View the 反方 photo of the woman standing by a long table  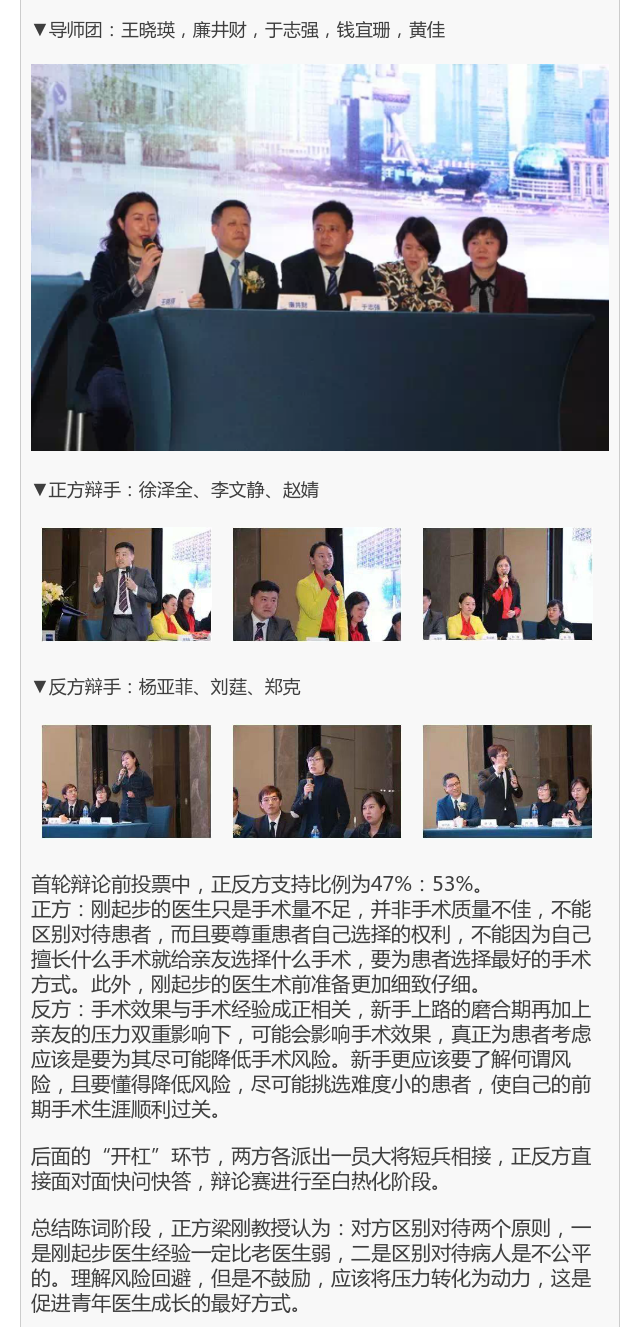coord(126,781)
